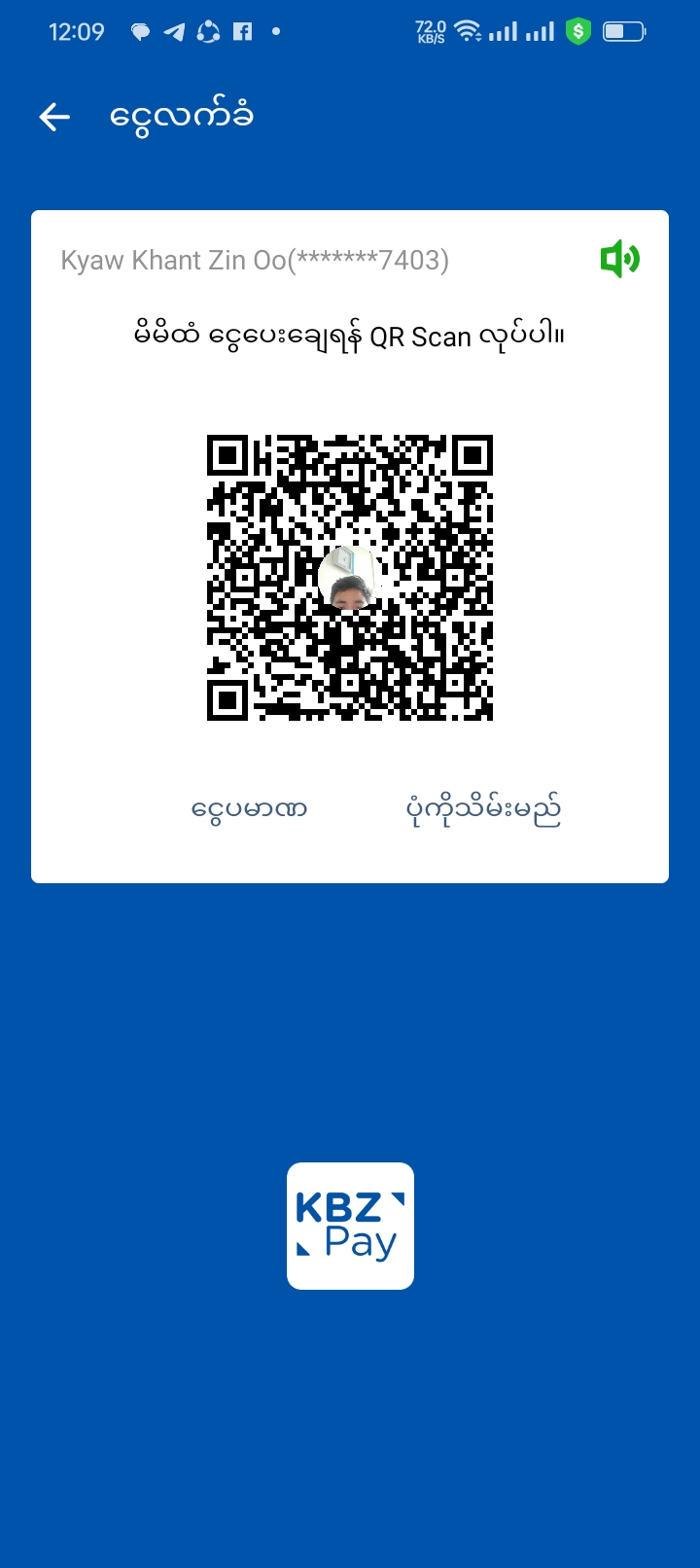Image resolution: width=700 pixels, height=1568 pixels.
Task: Save the QR image with ပုံကိုသိမ်းမည်
Action: [x=483, y=809]
